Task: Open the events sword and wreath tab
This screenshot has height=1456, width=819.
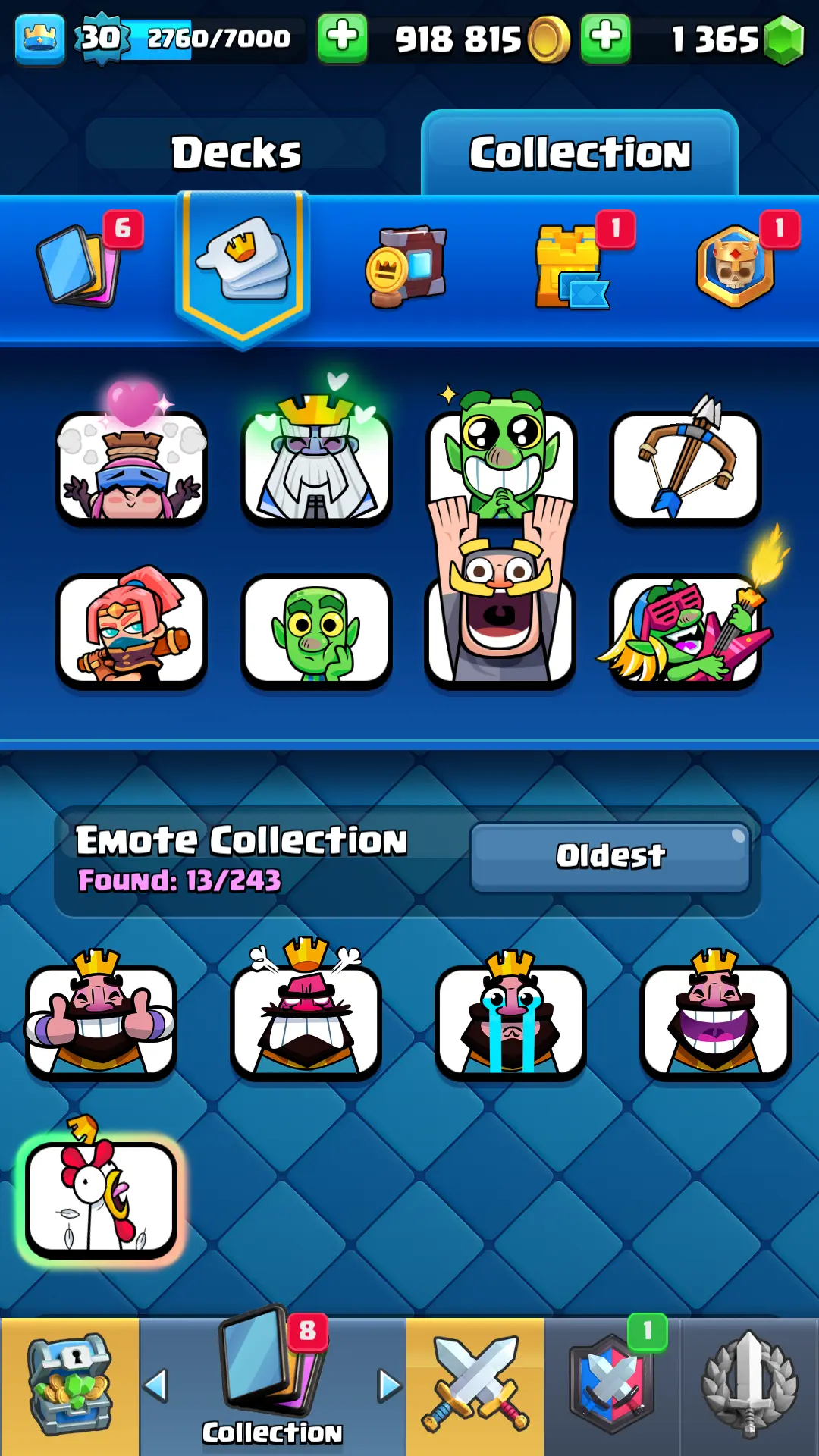Action: [x=749, y=1386]
